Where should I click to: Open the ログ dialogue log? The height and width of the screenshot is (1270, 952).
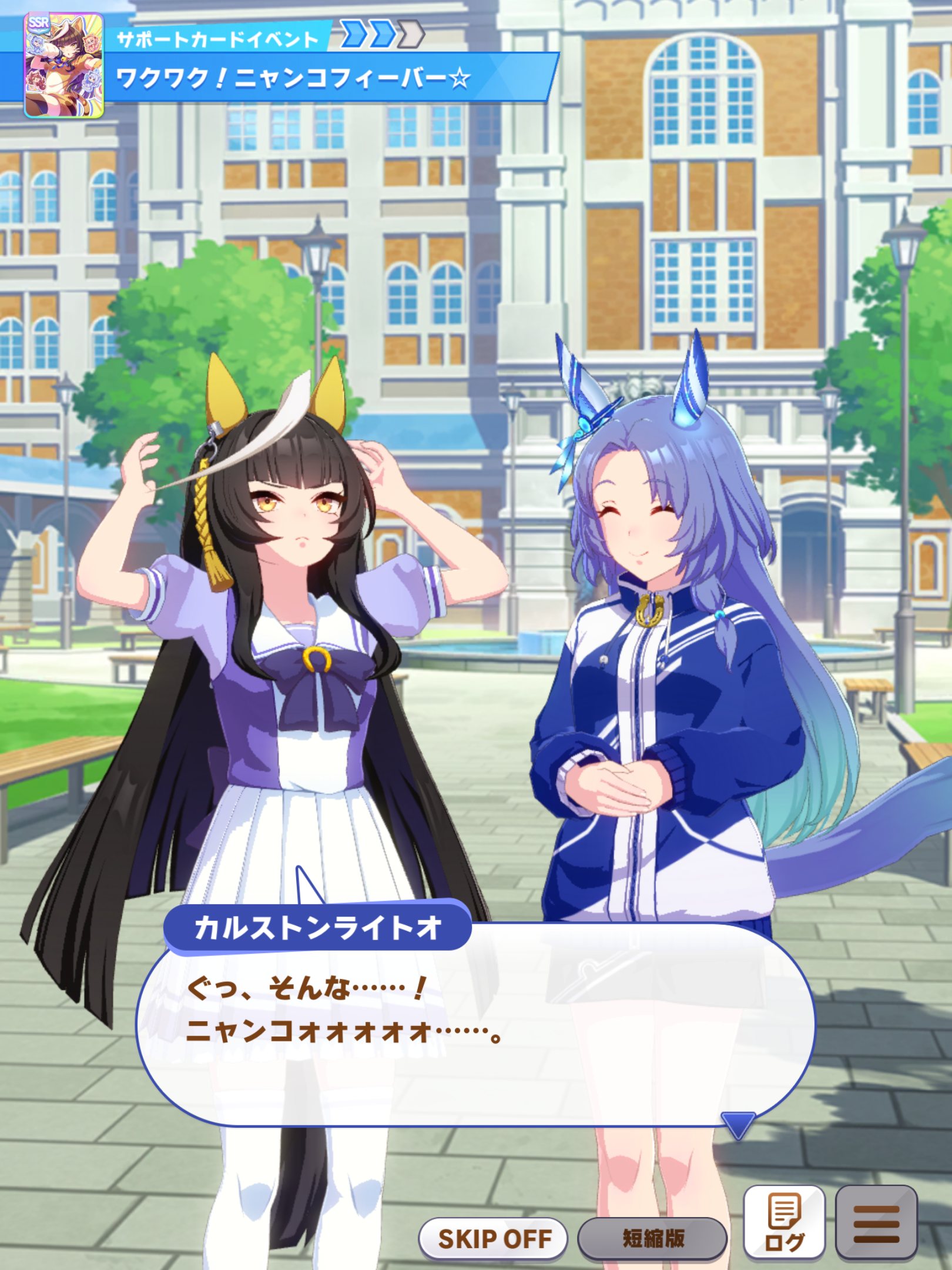click(784, 1223)
